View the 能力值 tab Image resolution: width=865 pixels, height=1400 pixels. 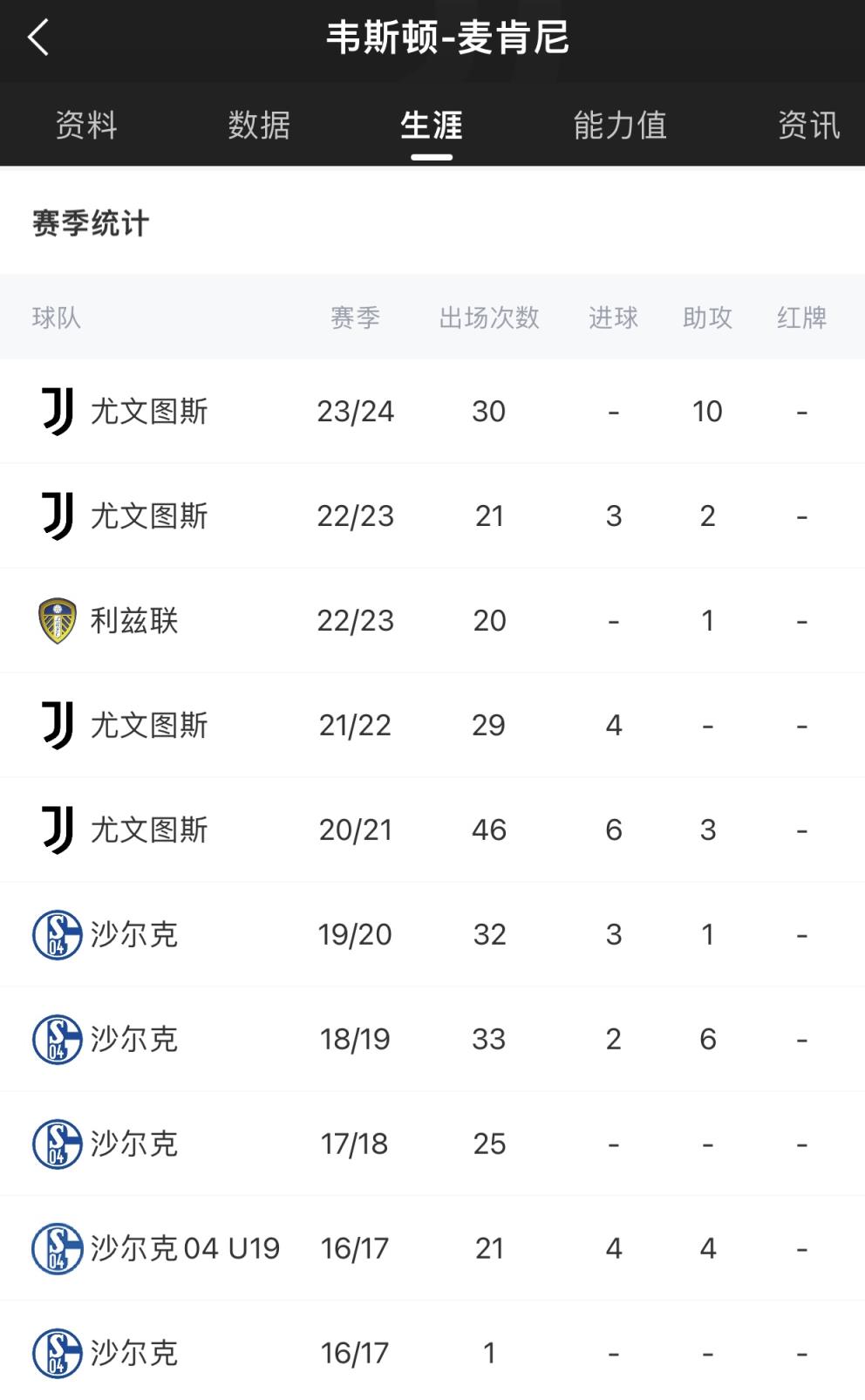(620, 126)
